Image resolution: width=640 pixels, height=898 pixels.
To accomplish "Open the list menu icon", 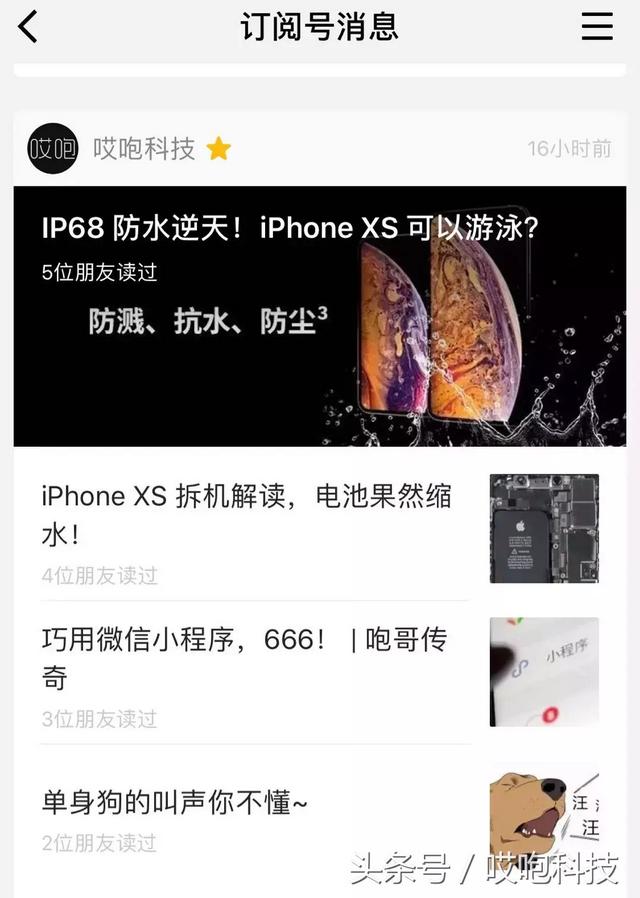I will coord(597,27).
